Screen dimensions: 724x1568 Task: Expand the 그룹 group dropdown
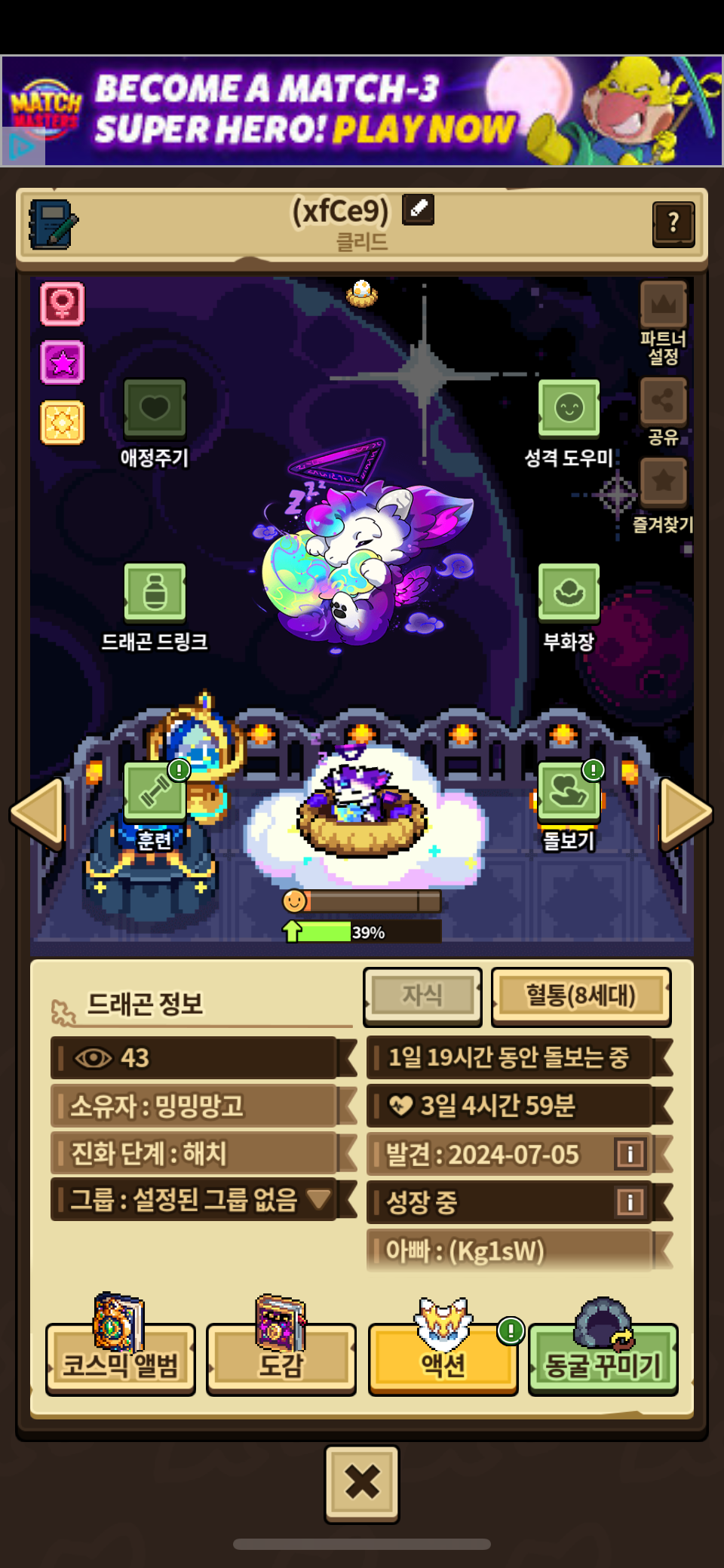[x=318, y=1198]
